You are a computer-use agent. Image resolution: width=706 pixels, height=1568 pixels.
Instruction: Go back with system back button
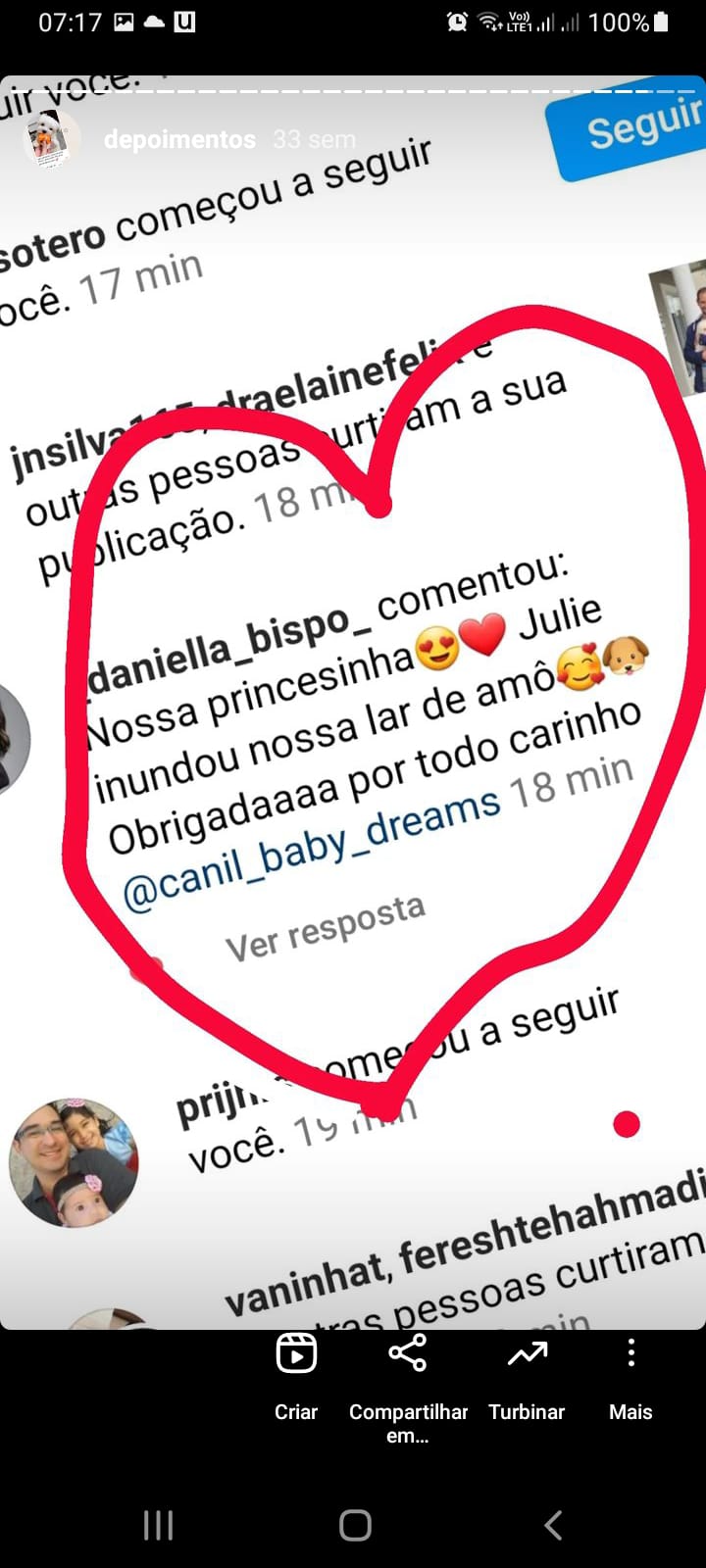pos(553,1525)
